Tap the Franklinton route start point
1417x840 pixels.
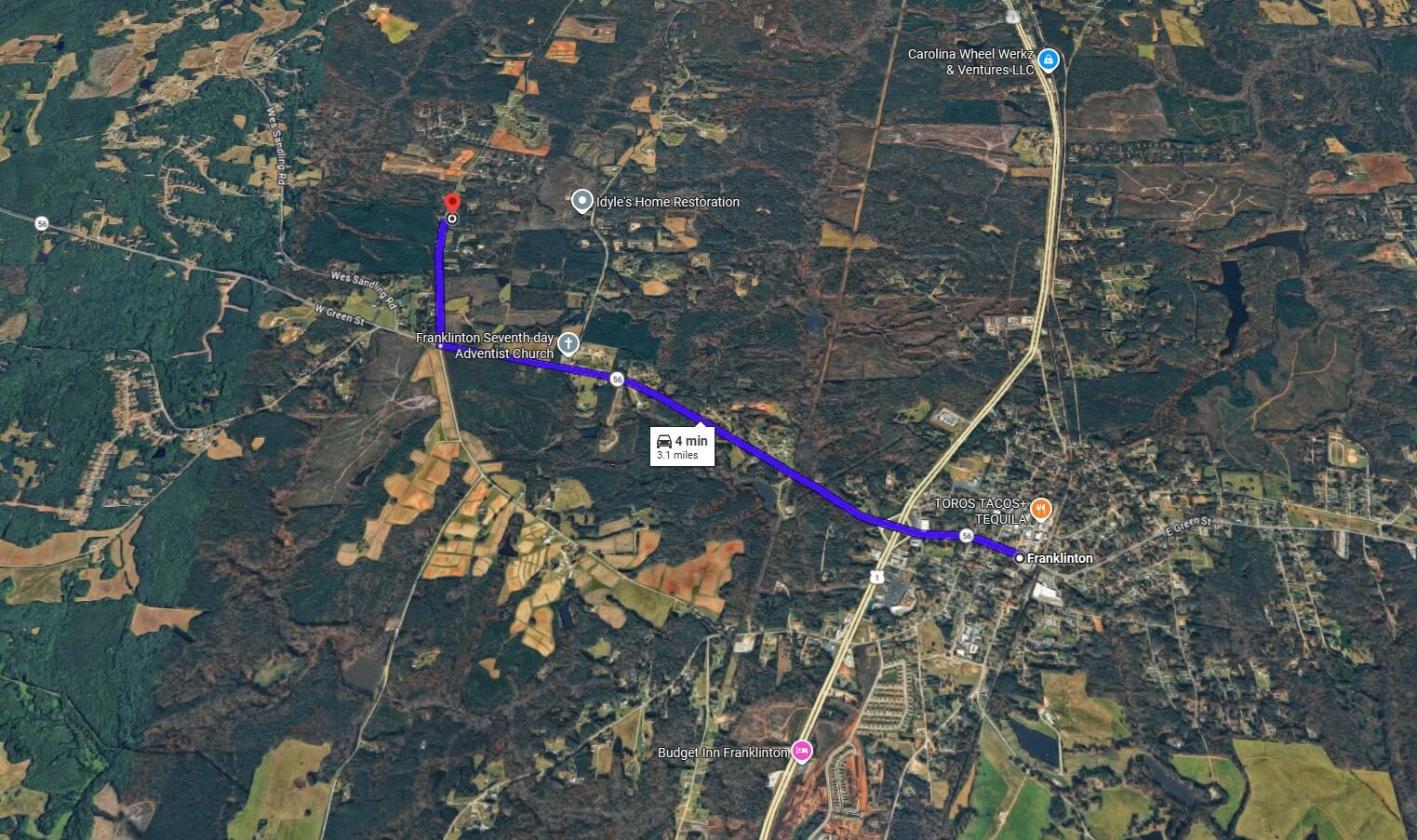click(x=1020, y=558)
